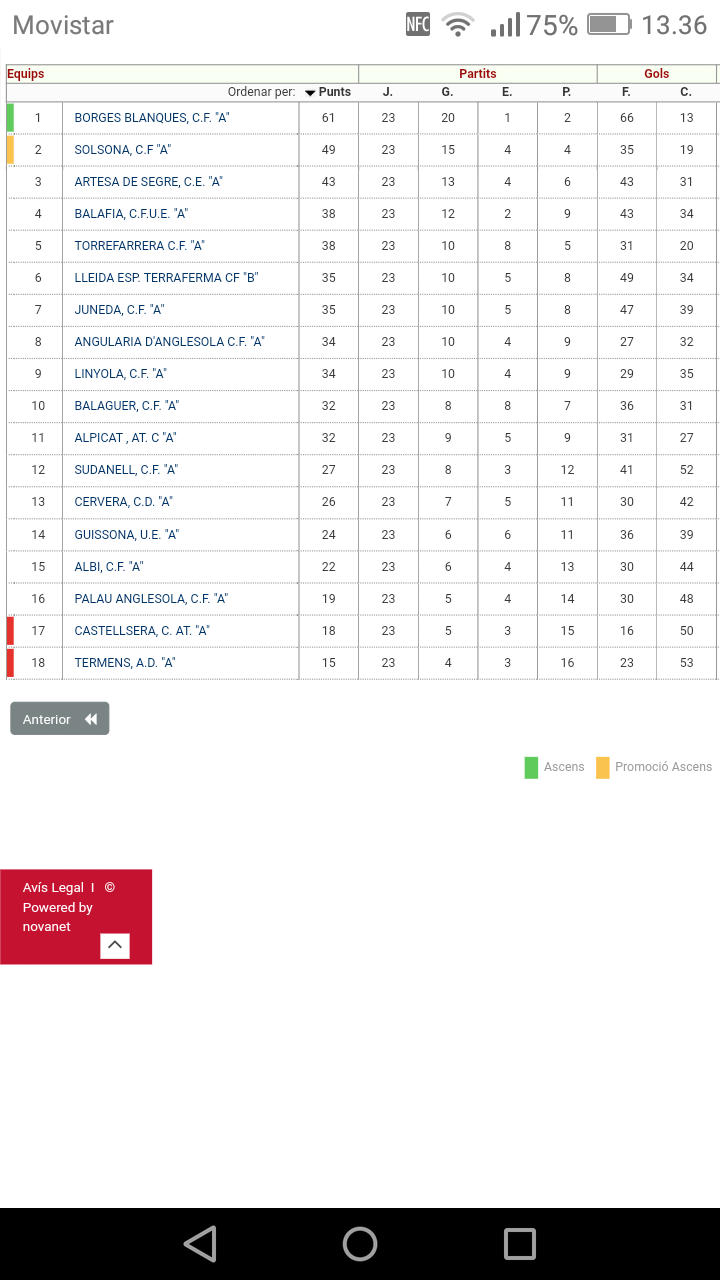The width and height of the screenshot is (720, 1280).
Task: Open CERVERA, C.D. "A" team
Action: pyautogui.click(x=123, y=502)
